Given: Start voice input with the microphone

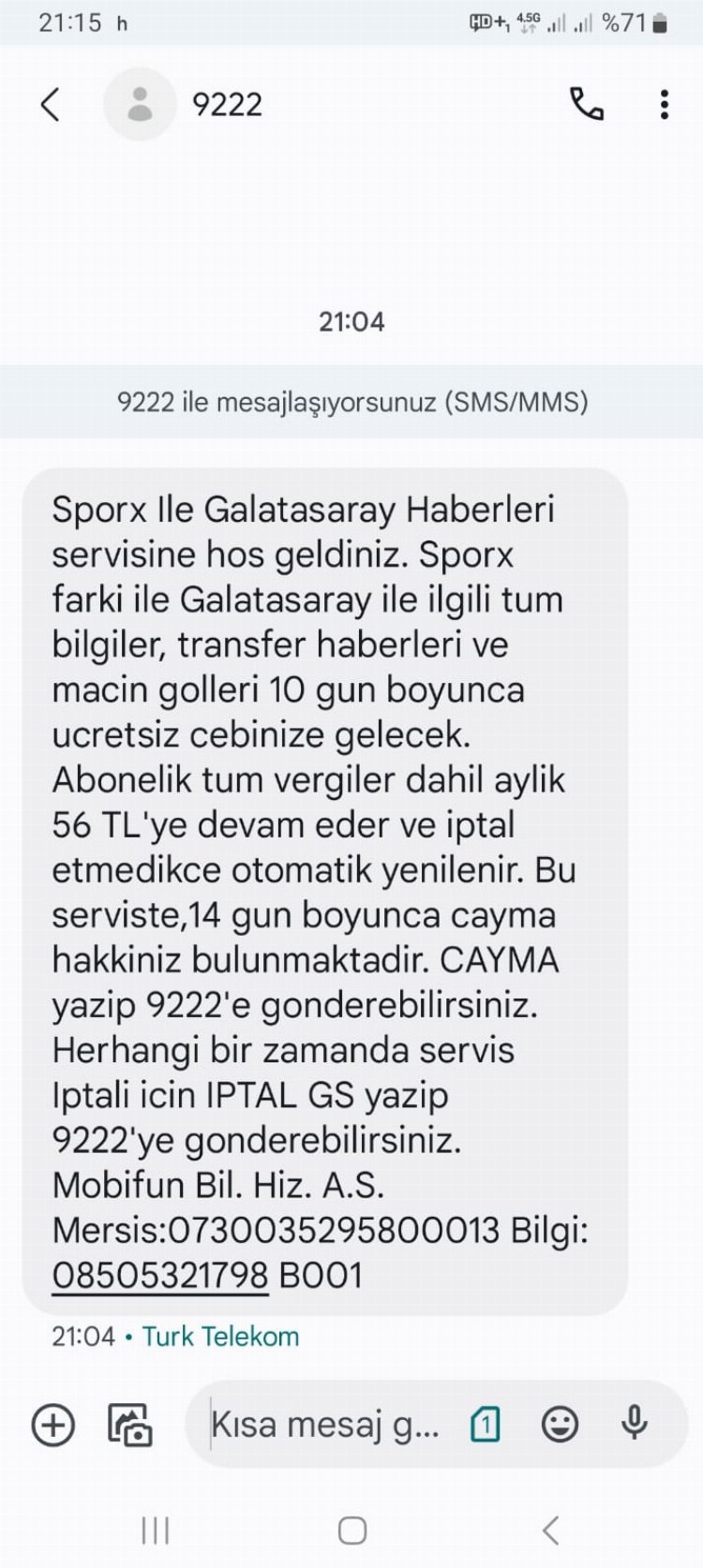Looking at the screenshot, I should click(635, 1423).
